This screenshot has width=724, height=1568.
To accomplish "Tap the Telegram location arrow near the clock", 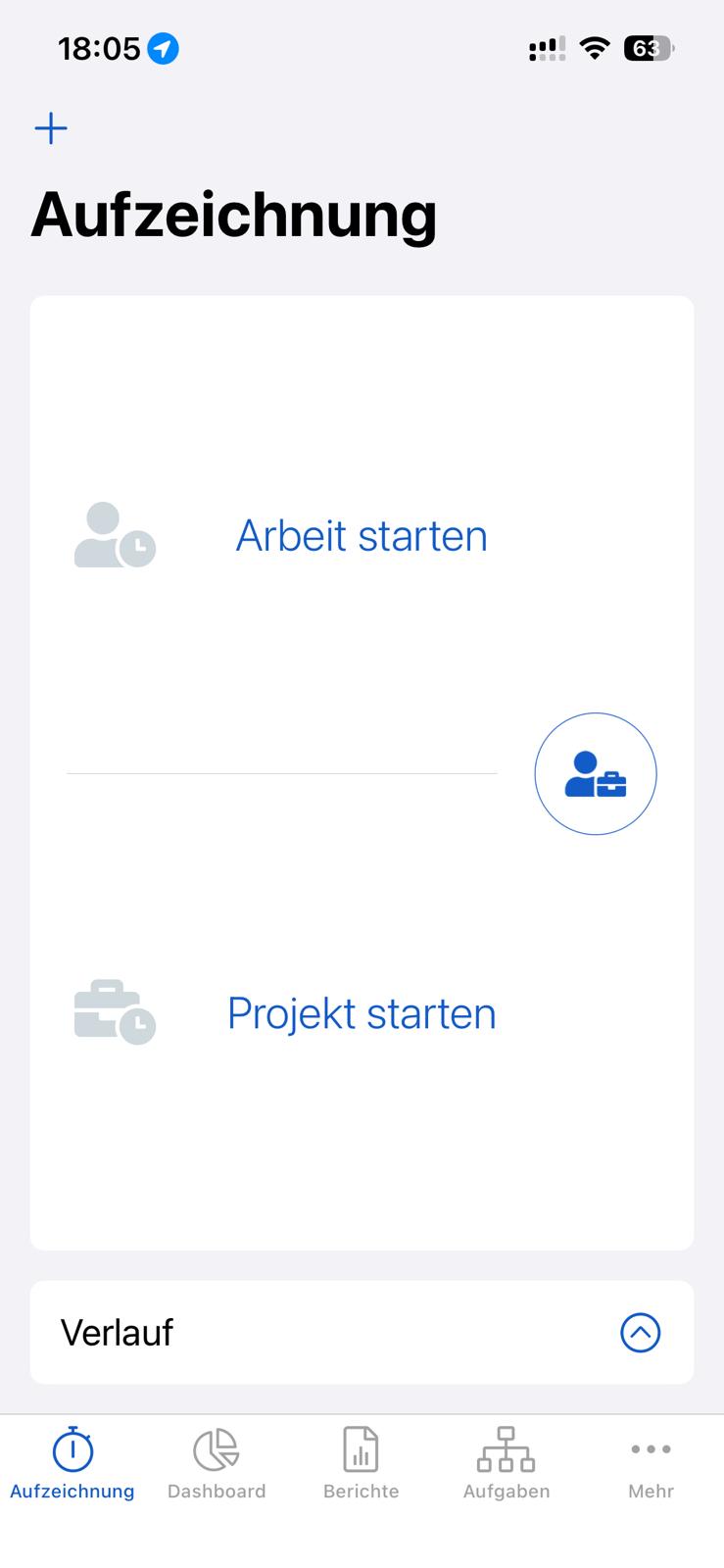I will click(163, 47).
